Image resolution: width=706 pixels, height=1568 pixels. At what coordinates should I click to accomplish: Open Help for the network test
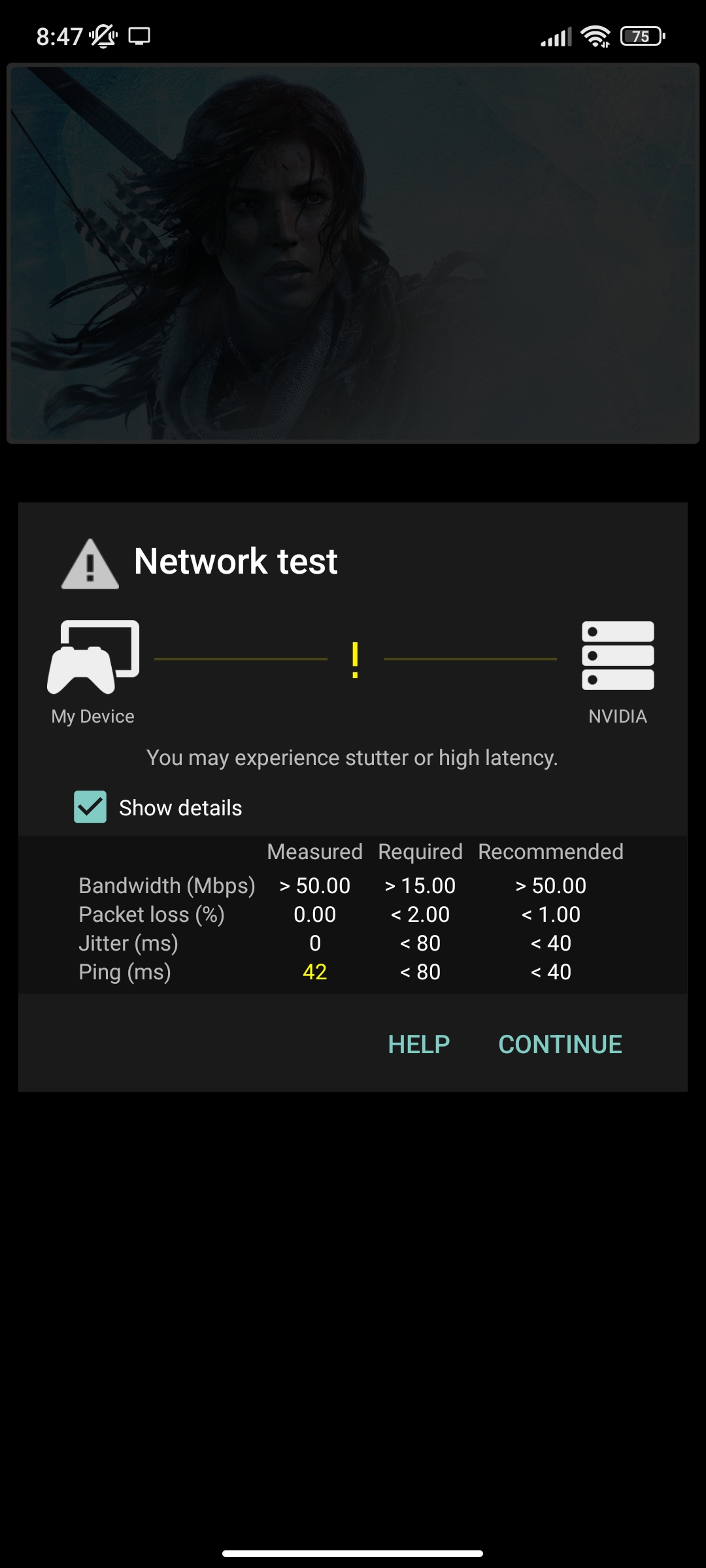coord(418,1044)
